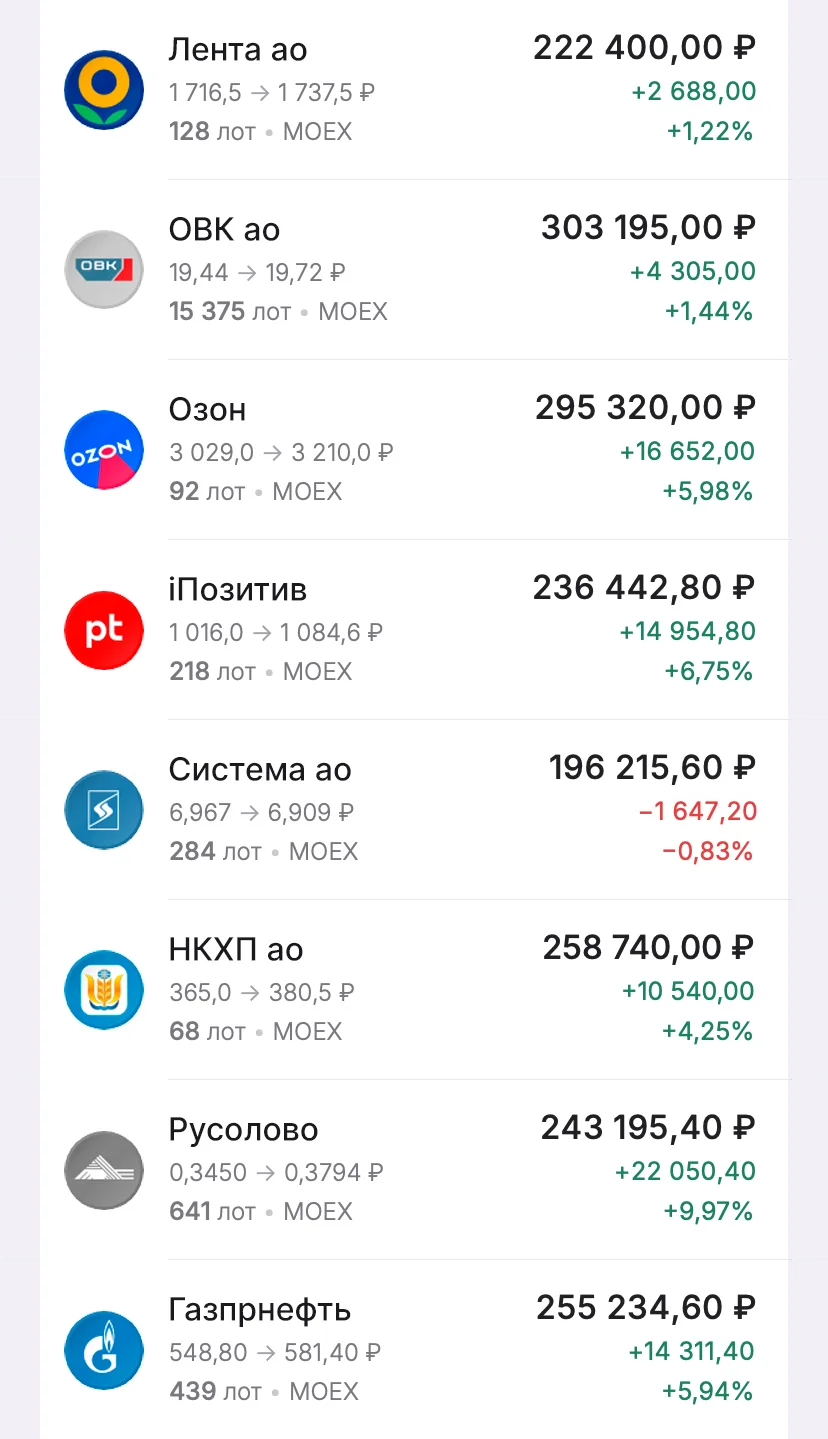Select the iПозитив position
The image size is (828, 1439).
(x=414, y=630)
